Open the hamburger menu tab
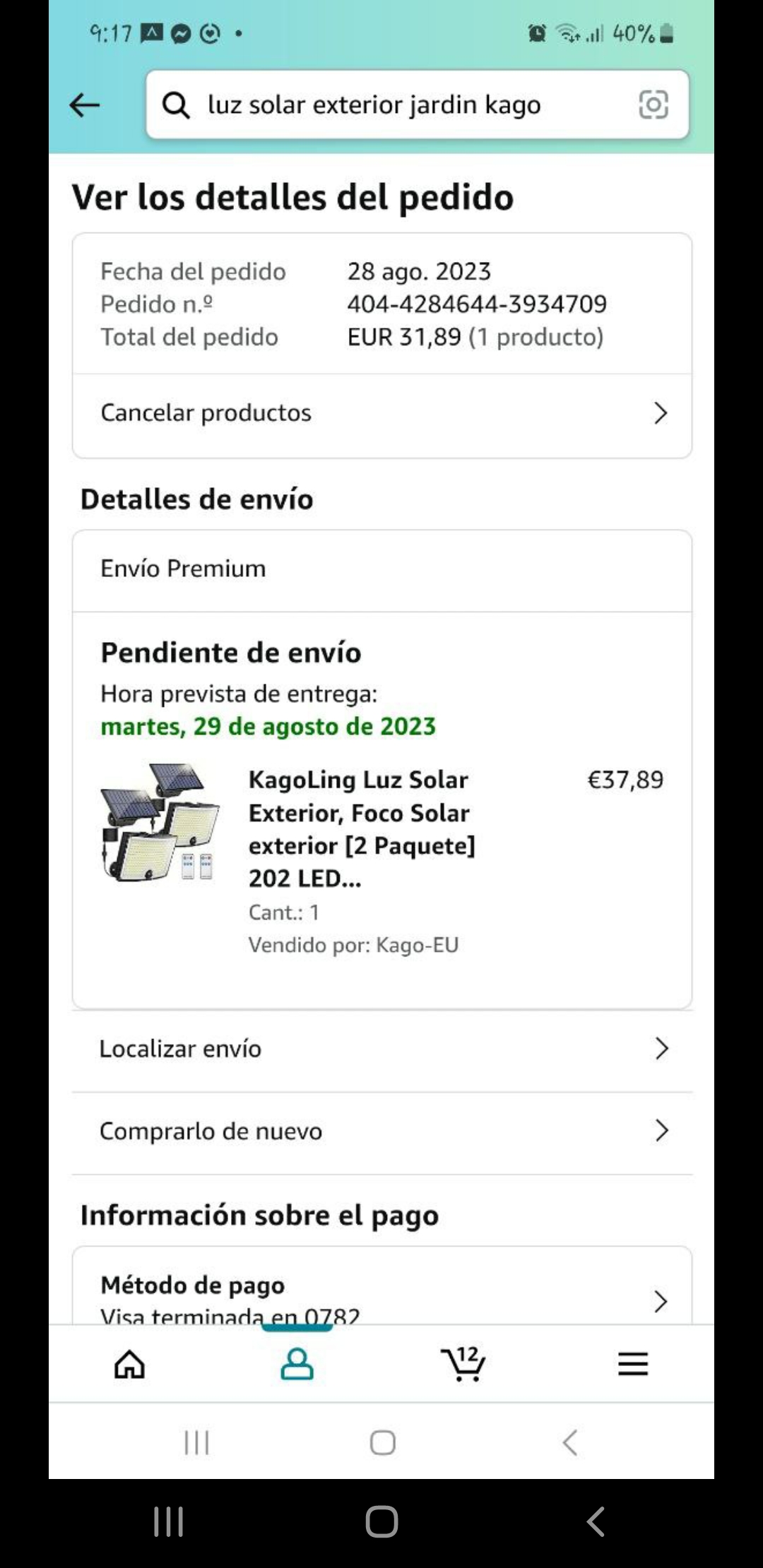The height and width of the screenshot is (1568, 763). point(632,1364)
